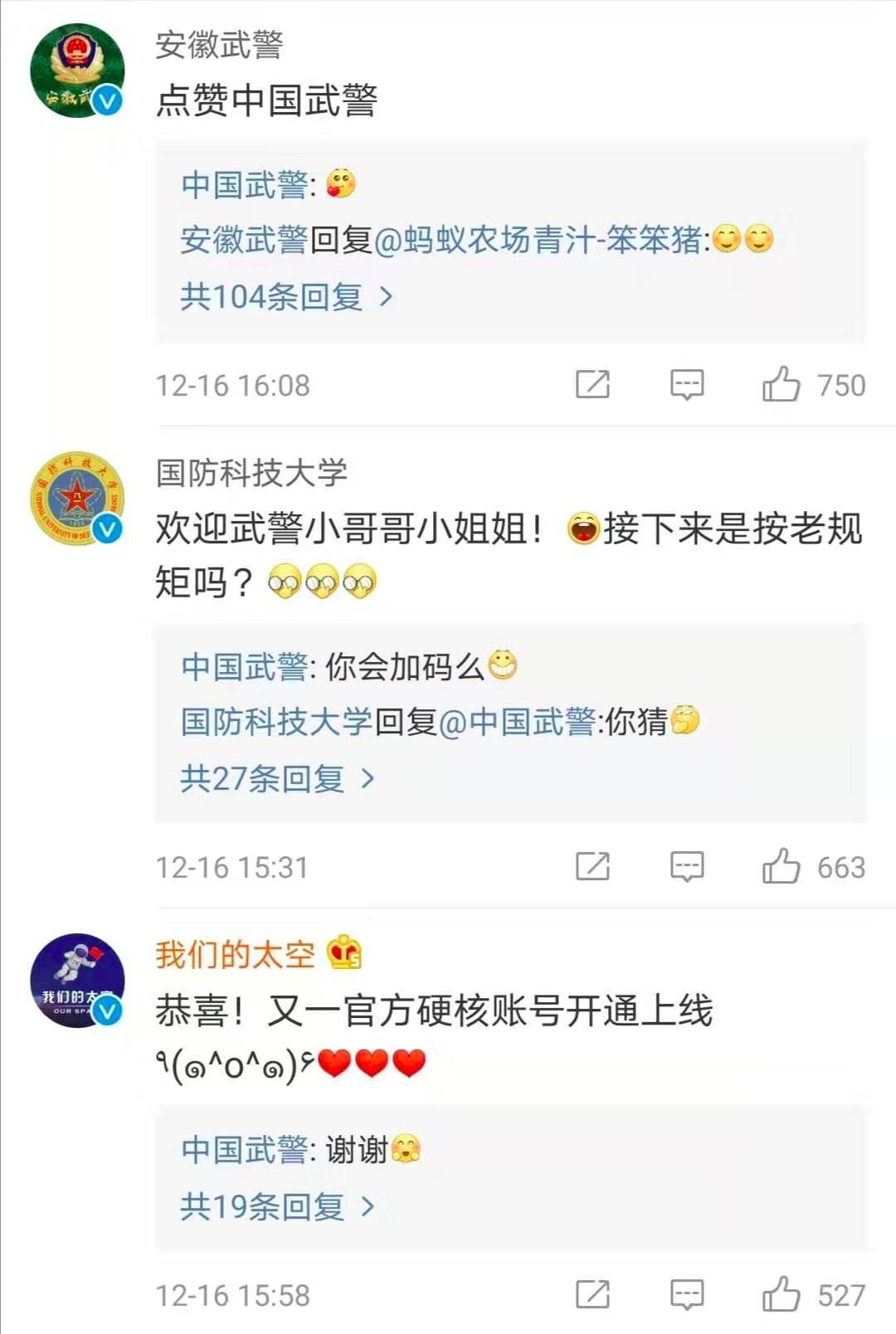
Task: Like the 安徽武警 comment
Action: [x=782, y=385]
